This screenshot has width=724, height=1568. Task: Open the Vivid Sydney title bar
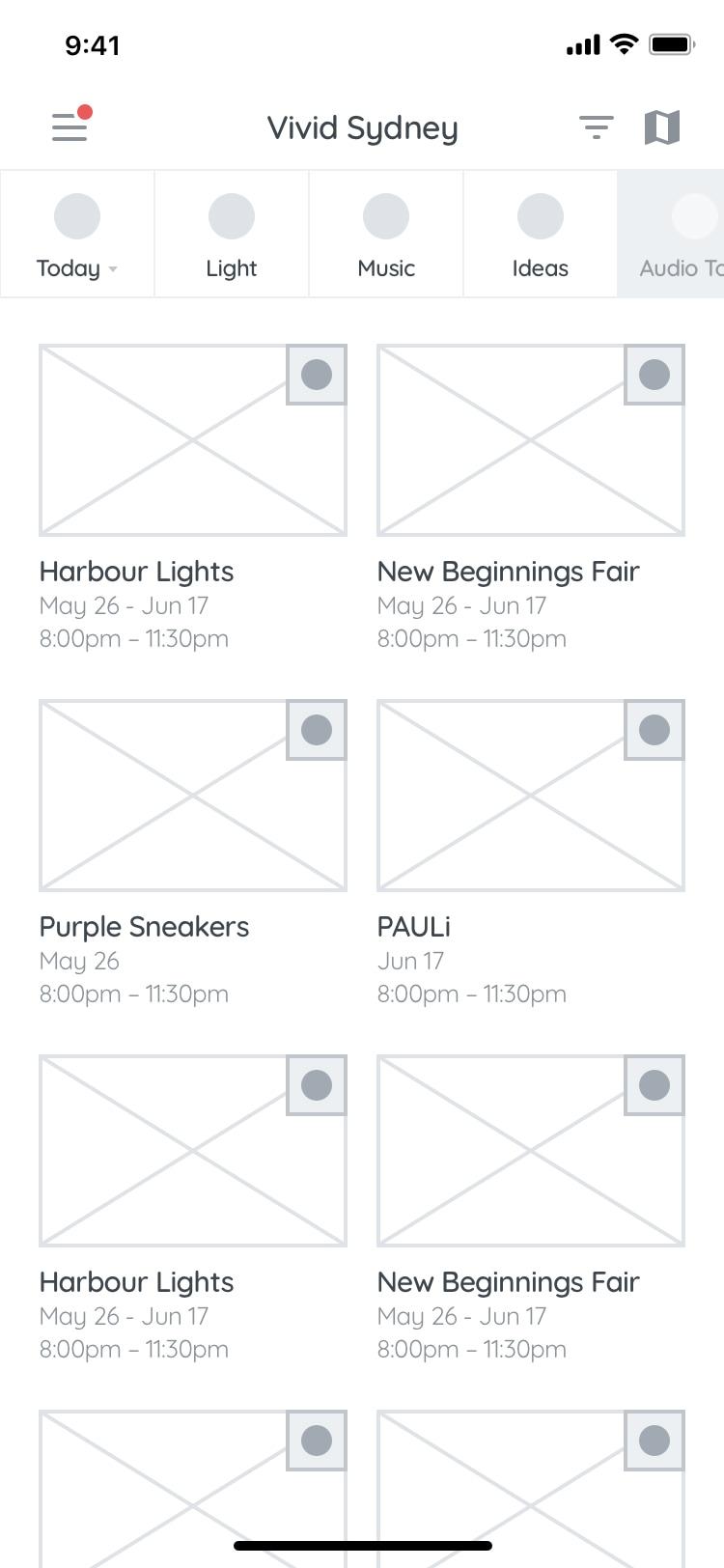[362, 126]
